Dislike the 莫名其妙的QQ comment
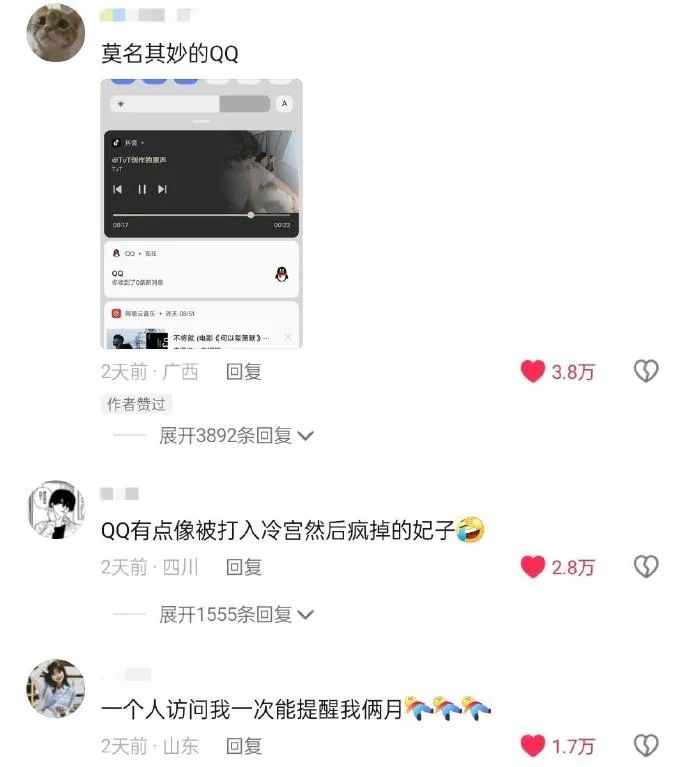Image resolution: width=690 pixels, height=767 pixels. click(x=646, y=372)
